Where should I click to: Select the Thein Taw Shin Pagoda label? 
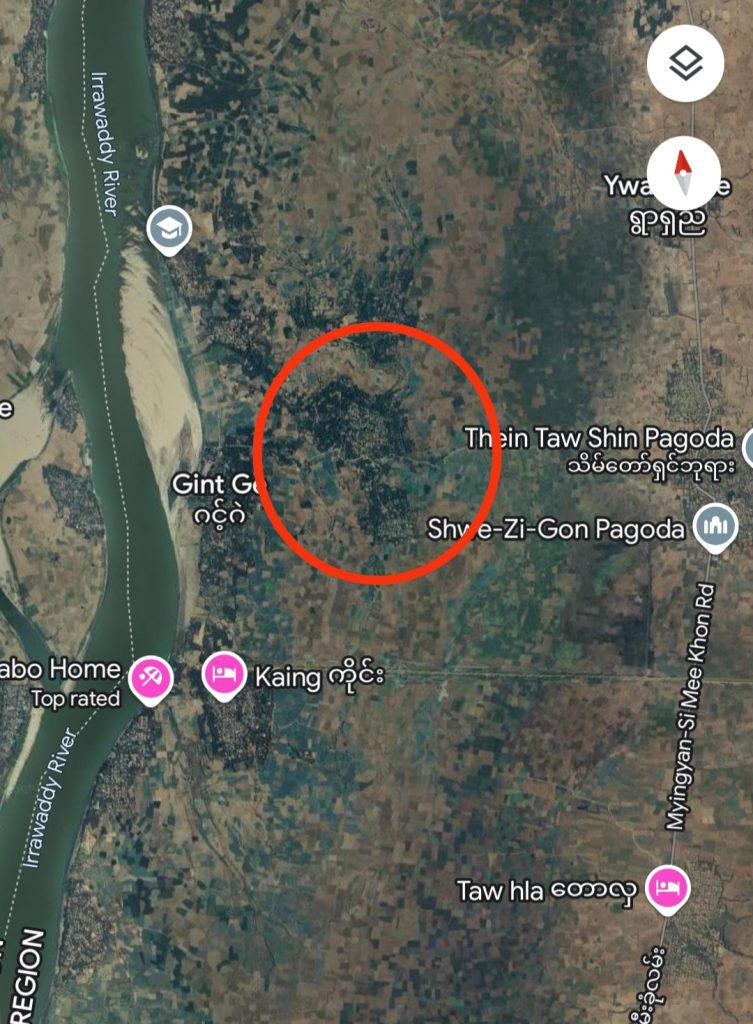tap(600, 438)
